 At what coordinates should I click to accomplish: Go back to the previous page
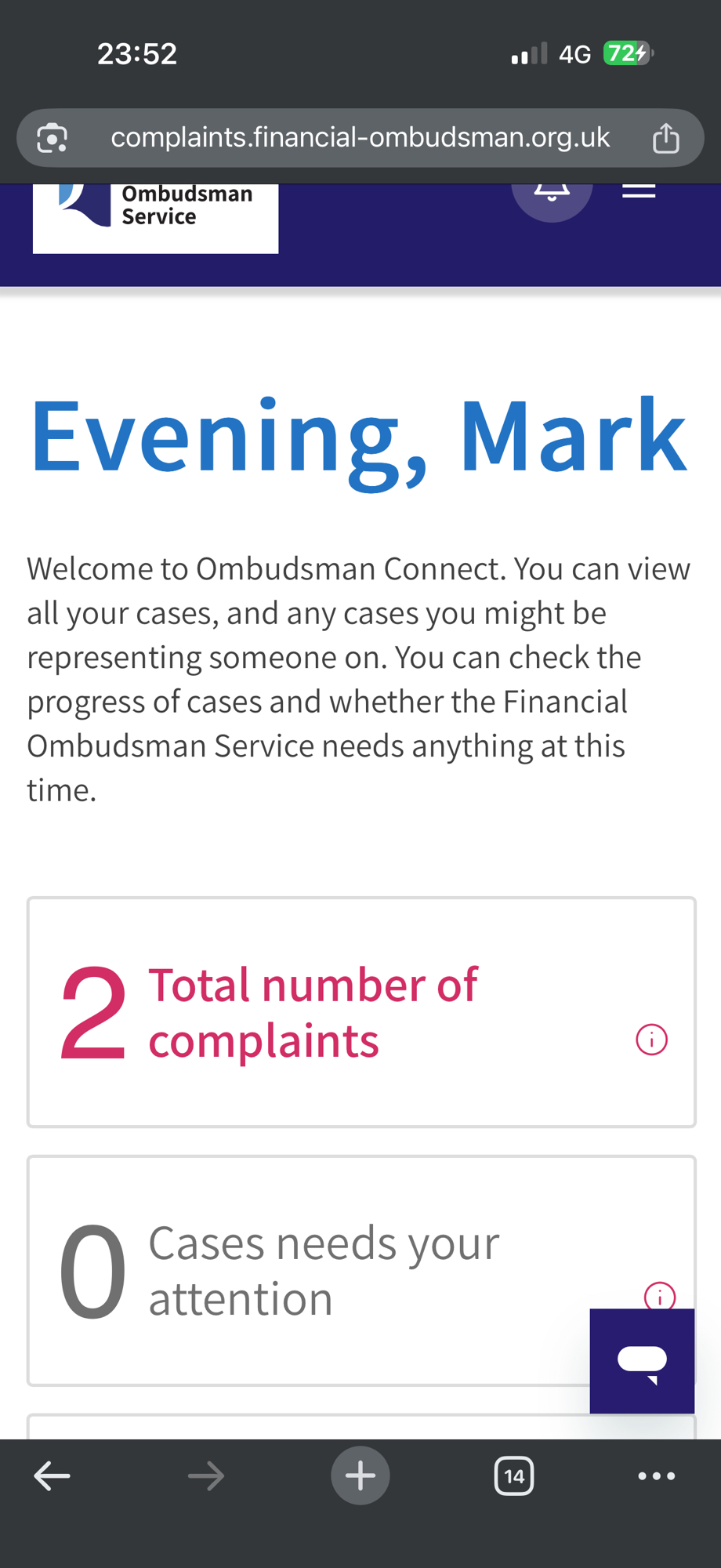tap(53, 1476)
